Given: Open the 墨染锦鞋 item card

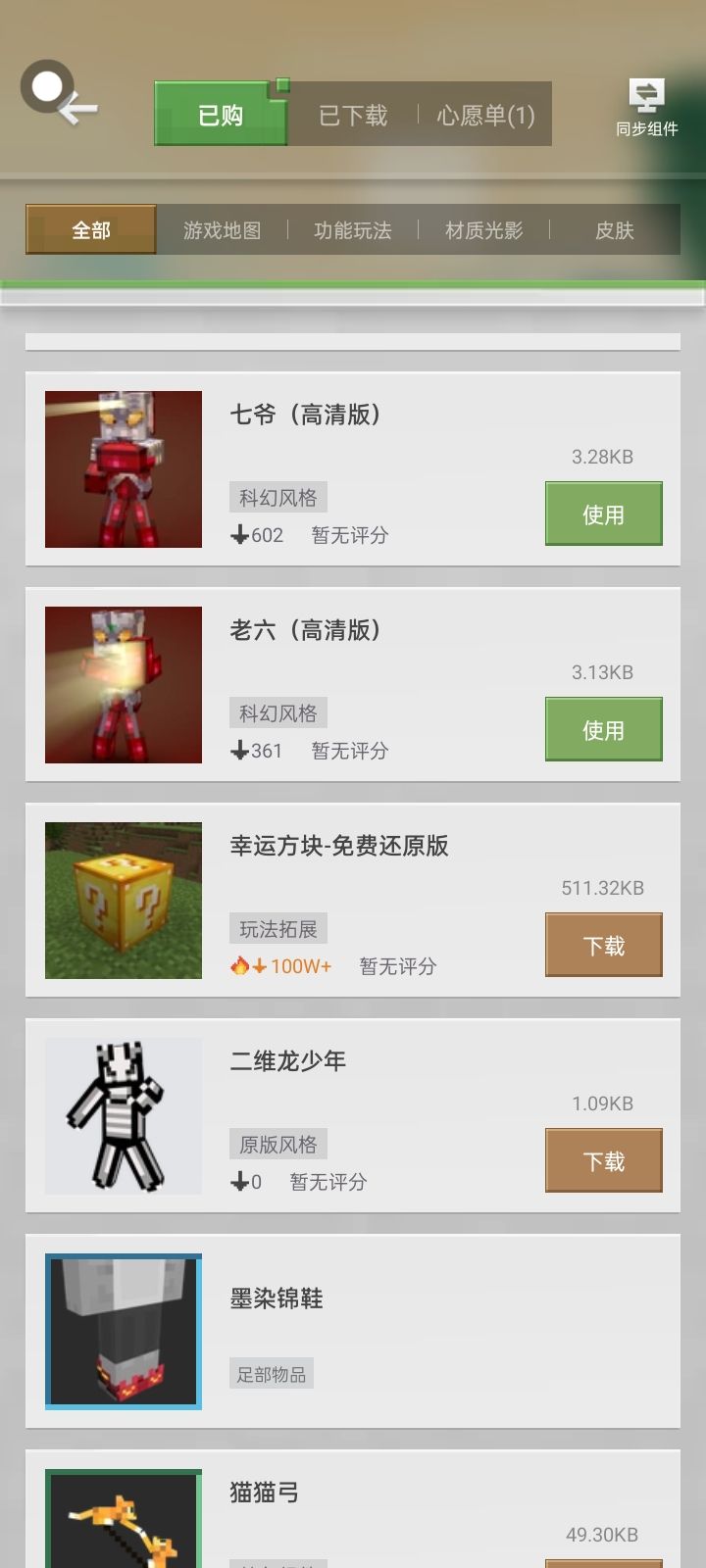Looking at the screenshot, I should coord(353,1331).
